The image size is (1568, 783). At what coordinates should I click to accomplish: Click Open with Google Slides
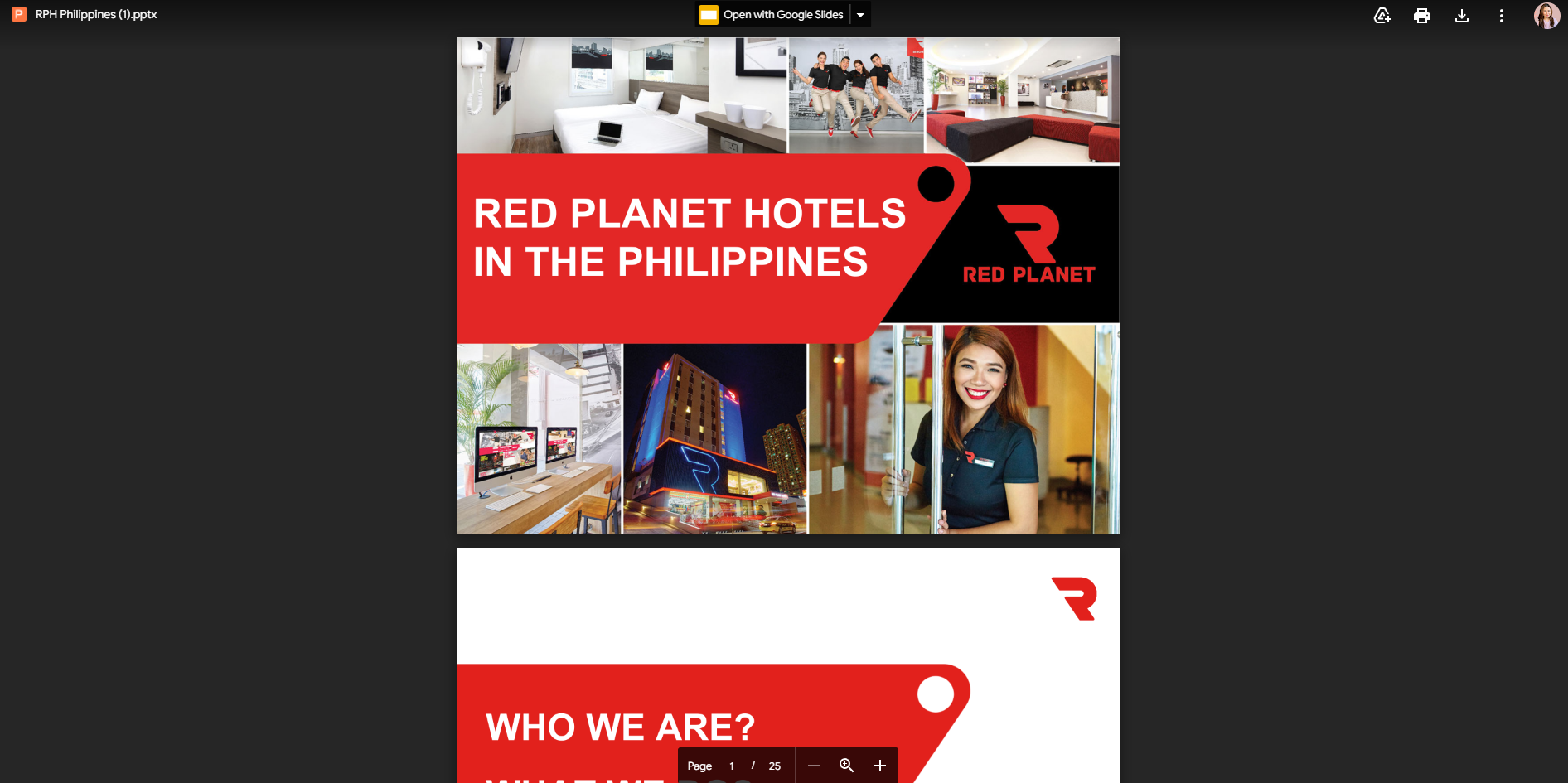tap(772, 15)
